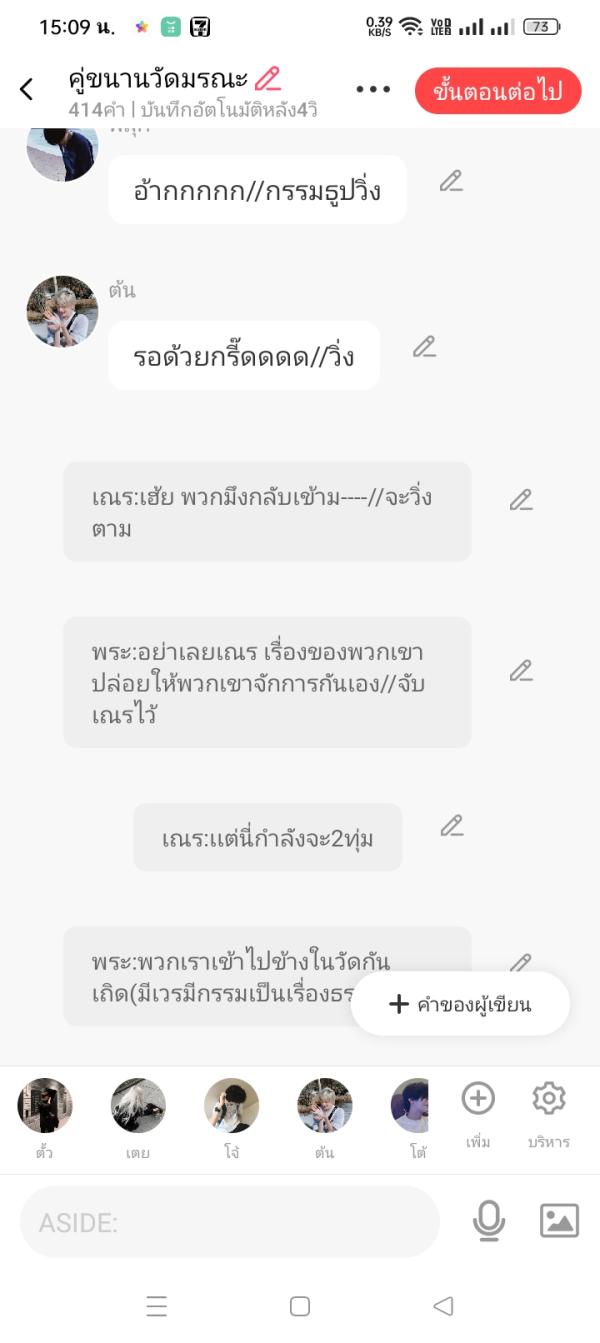
Task: Select character เตย
Action: [138, 1106]
